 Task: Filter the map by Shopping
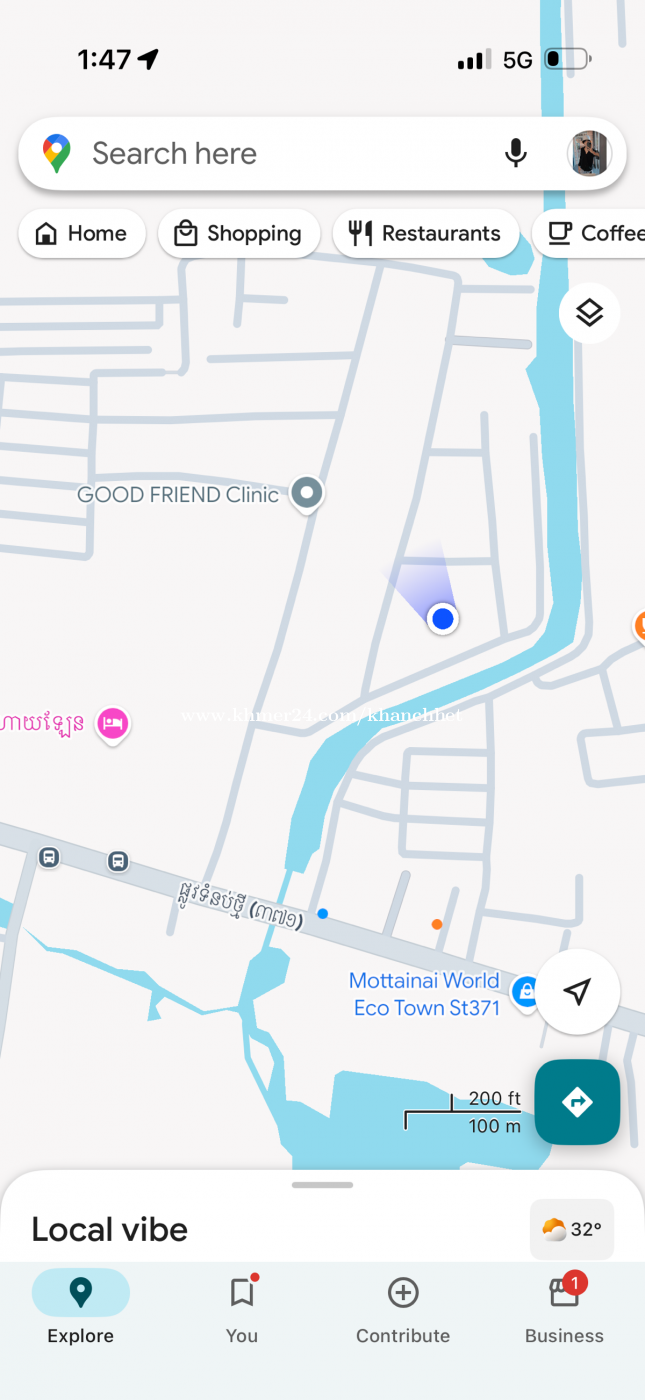tap(239, 234)
